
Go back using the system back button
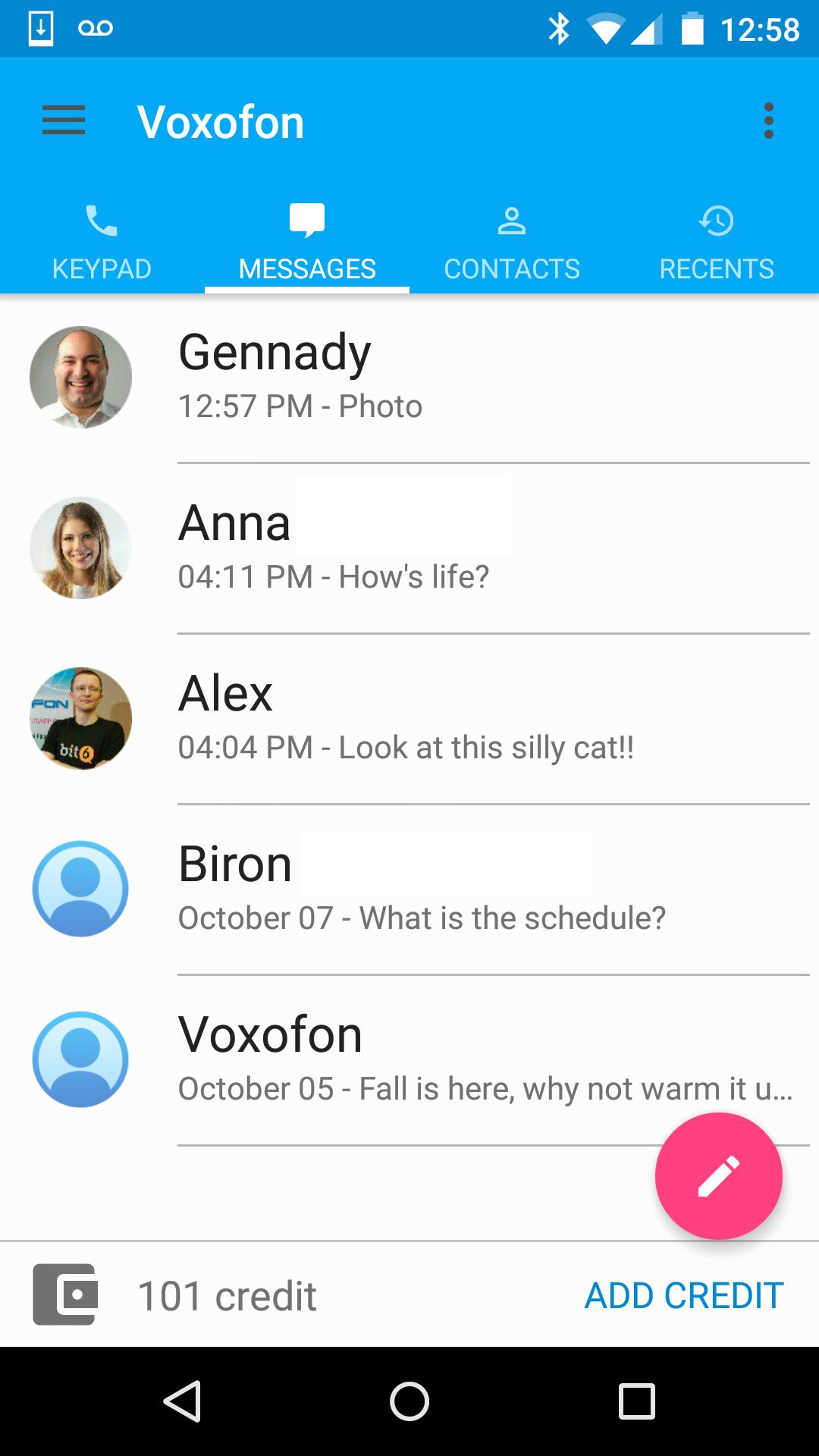tap(182, 1401)
